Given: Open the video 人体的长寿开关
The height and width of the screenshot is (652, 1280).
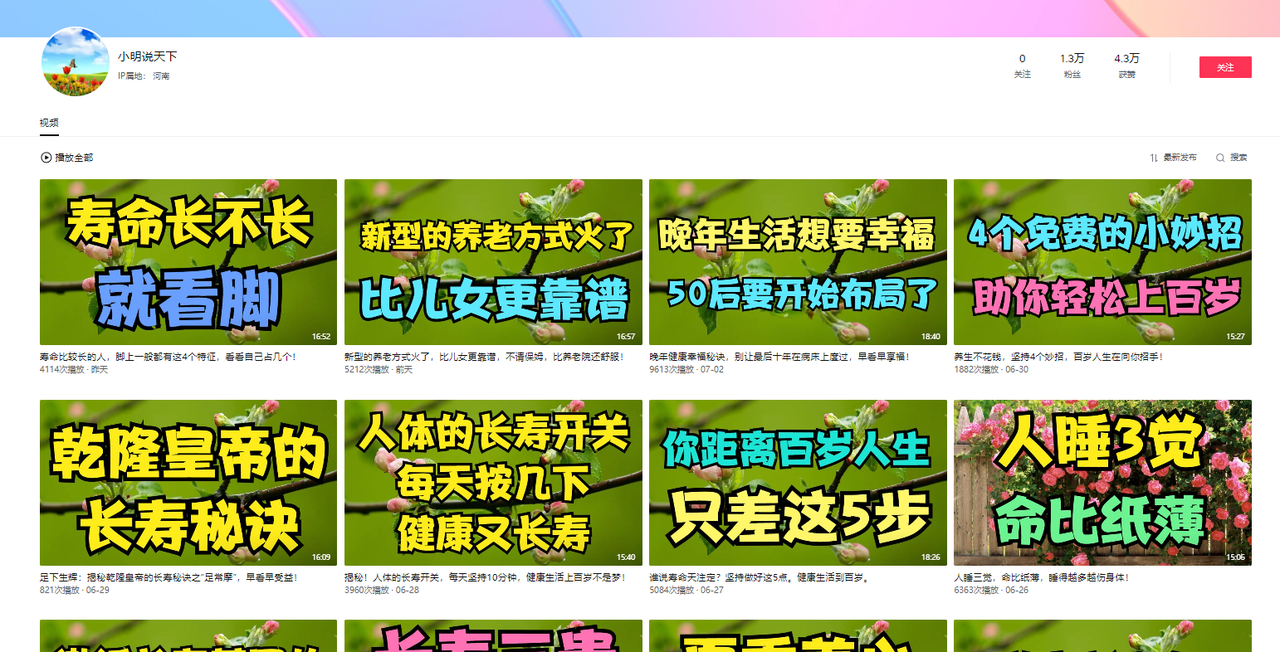Looking at the screenshot, I should [x=493, y=483].
